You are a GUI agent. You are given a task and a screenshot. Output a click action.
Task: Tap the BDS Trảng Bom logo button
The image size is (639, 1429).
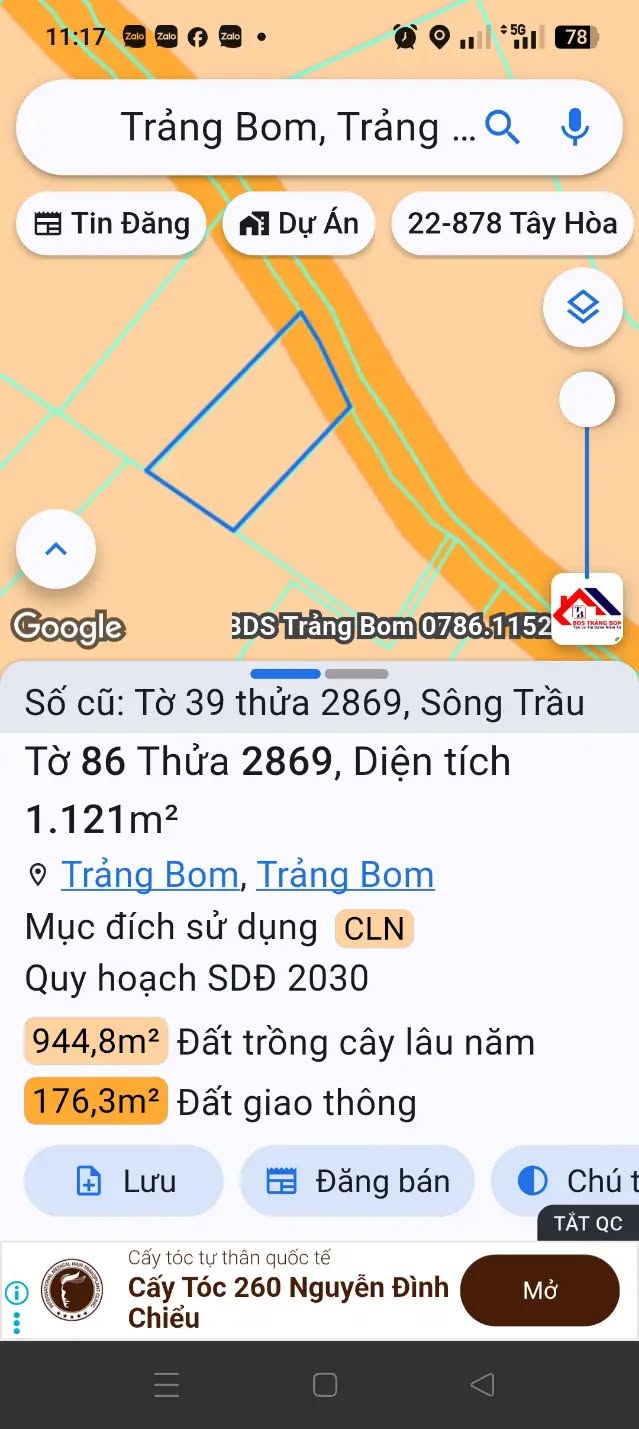tap(587, 609)
